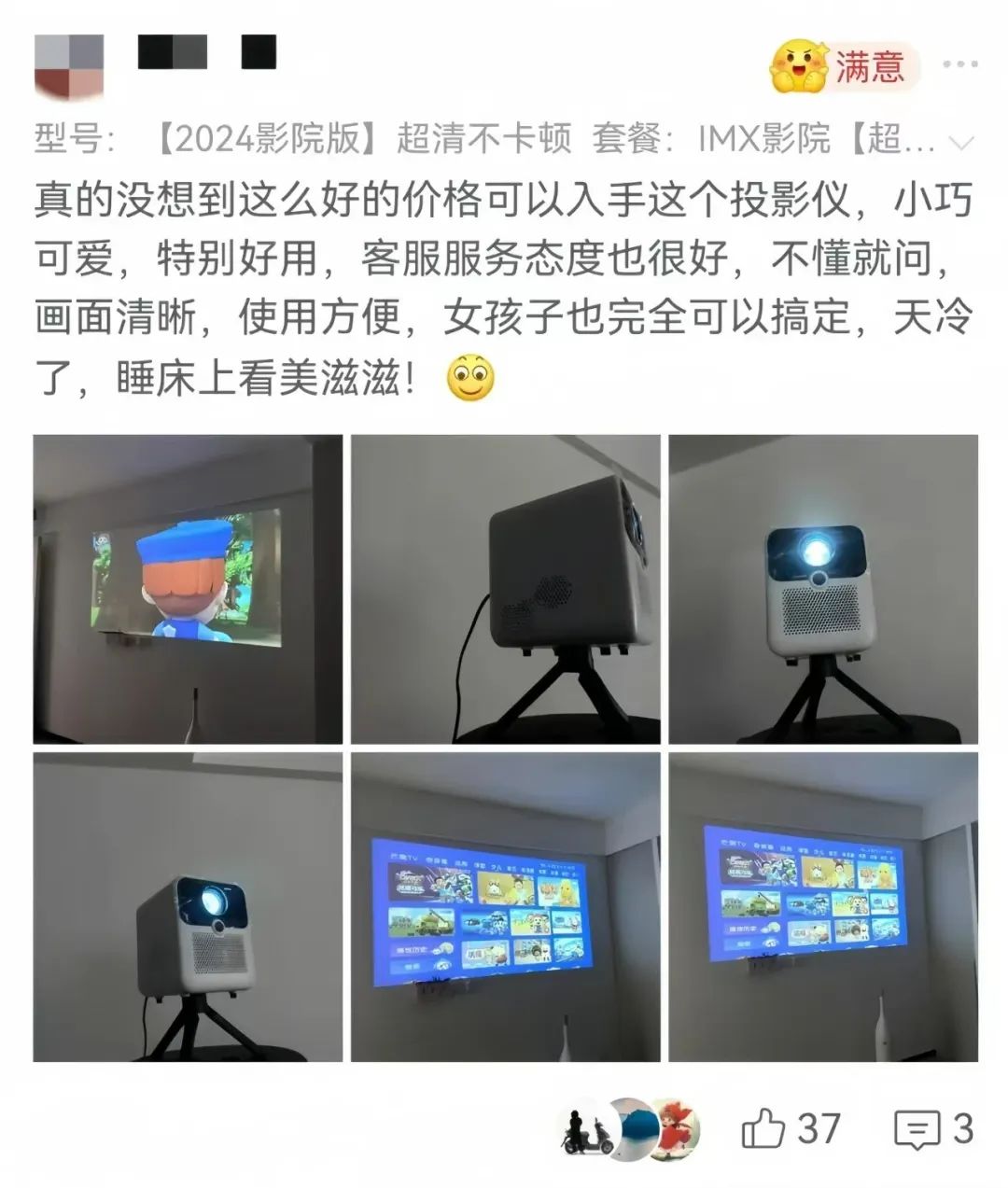
Task: Like this review with the thumbs-up
Action: point(763,1129)
